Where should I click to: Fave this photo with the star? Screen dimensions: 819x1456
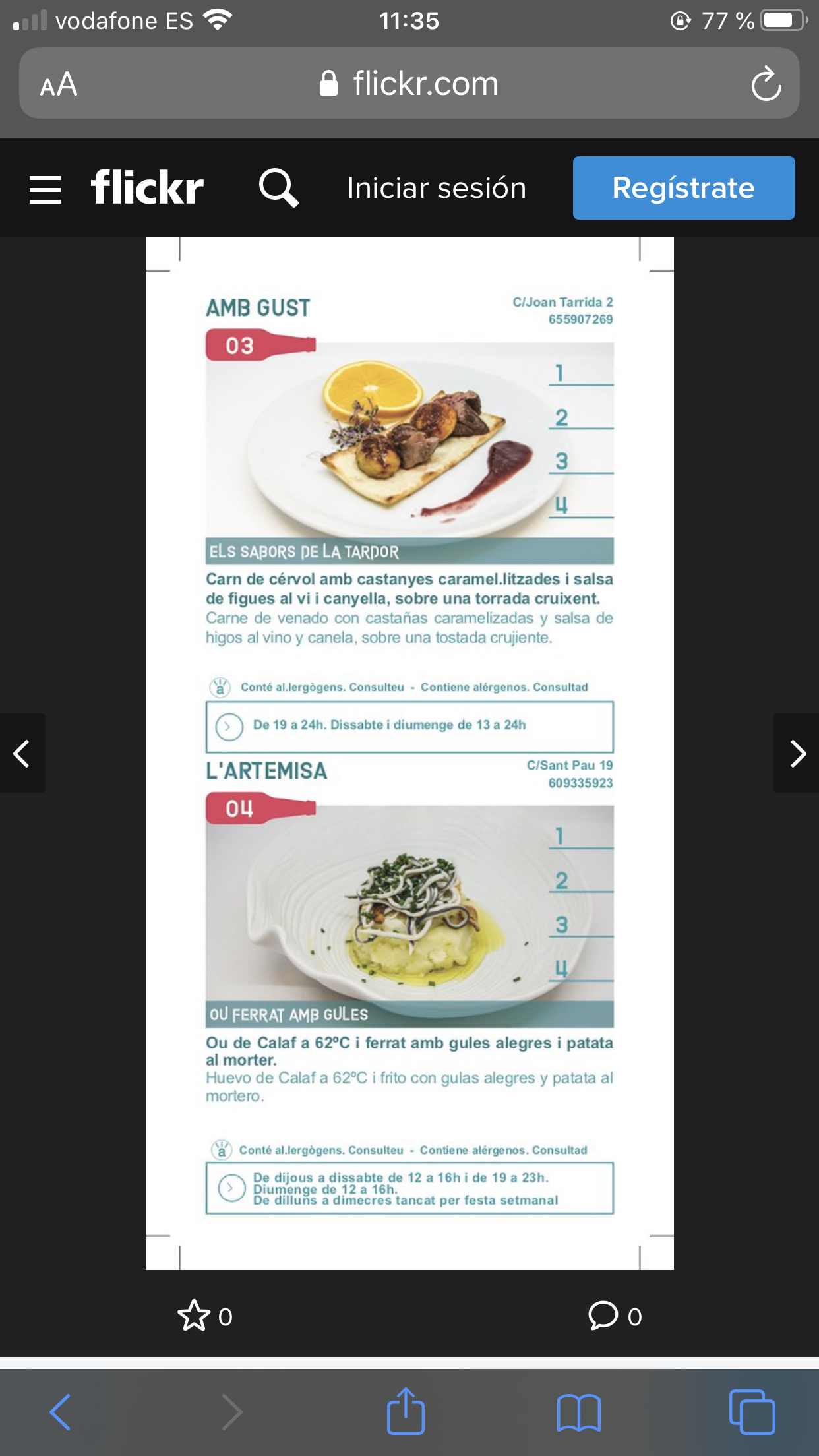(194, 1316)
